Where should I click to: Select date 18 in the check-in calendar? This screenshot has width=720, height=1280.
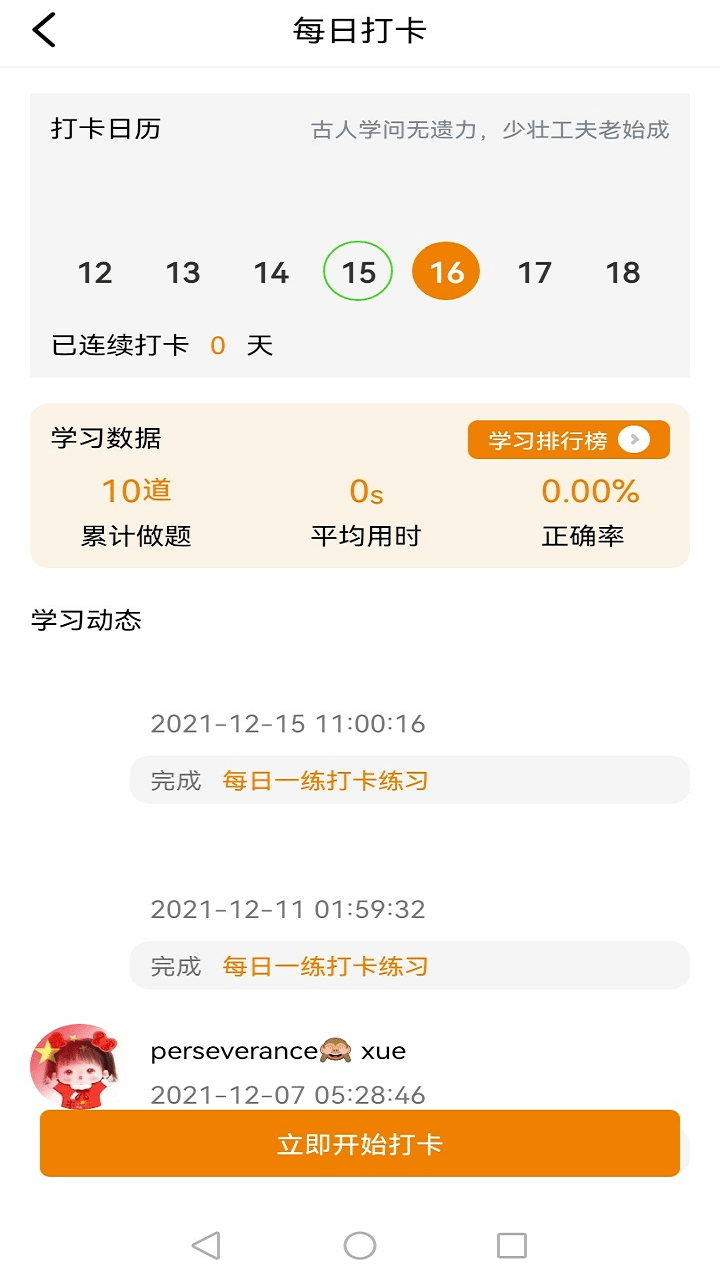tap(622, 272)
